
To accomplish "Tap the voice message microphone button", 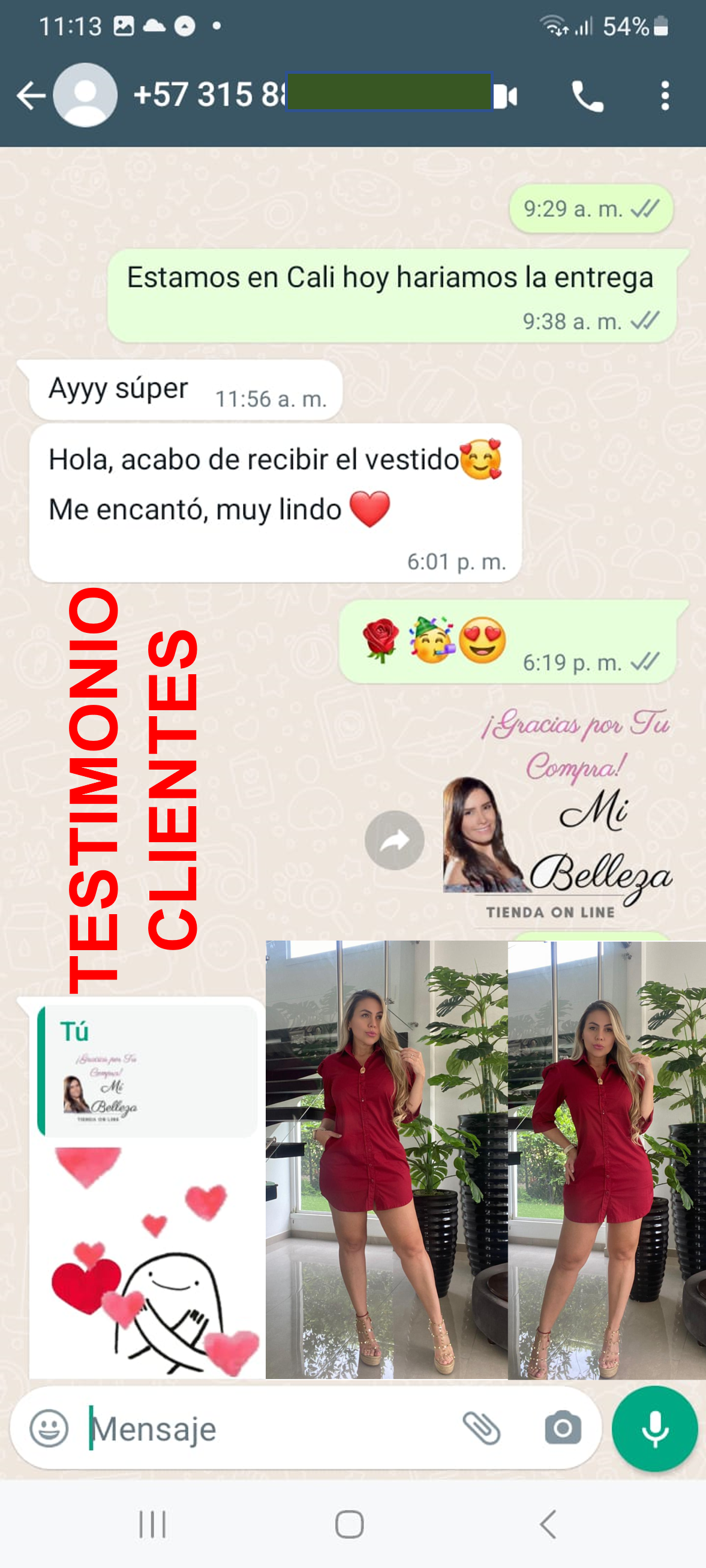I will 654,1428.
